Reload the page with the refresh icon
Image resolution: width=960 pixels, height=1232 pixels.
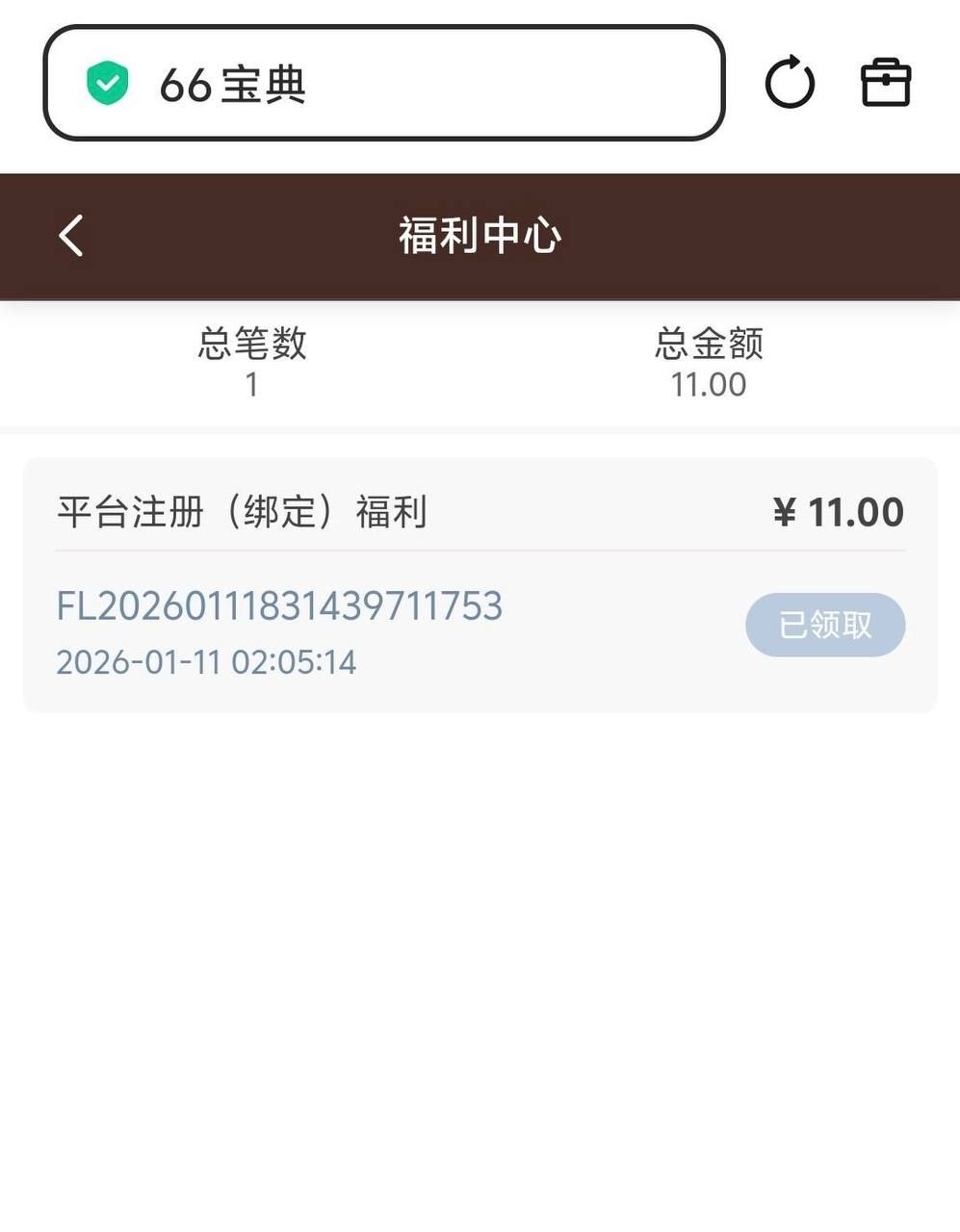click(x=790, y=83)
